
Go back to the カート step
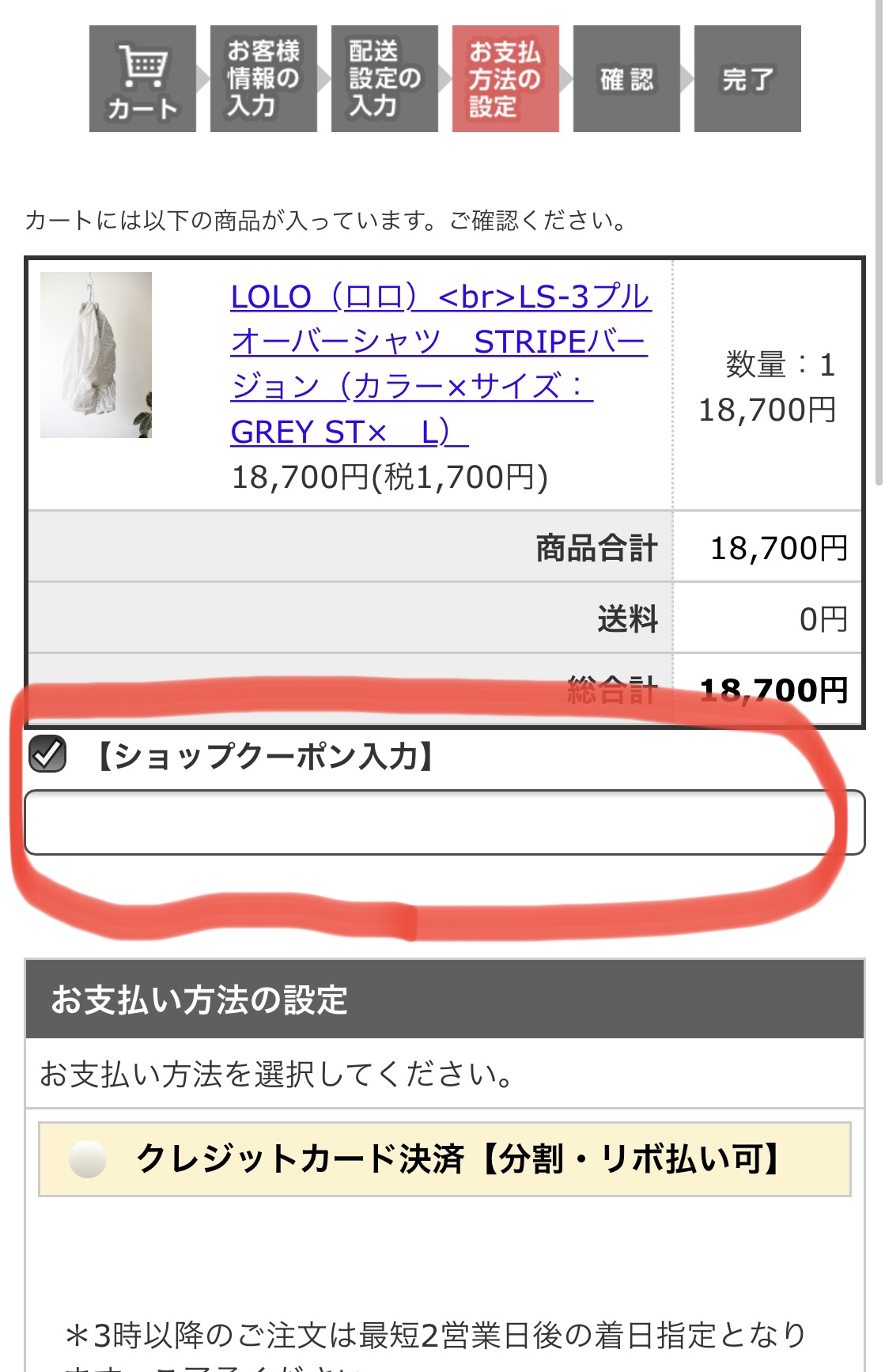pyautogui.click(x=142, y=79)
